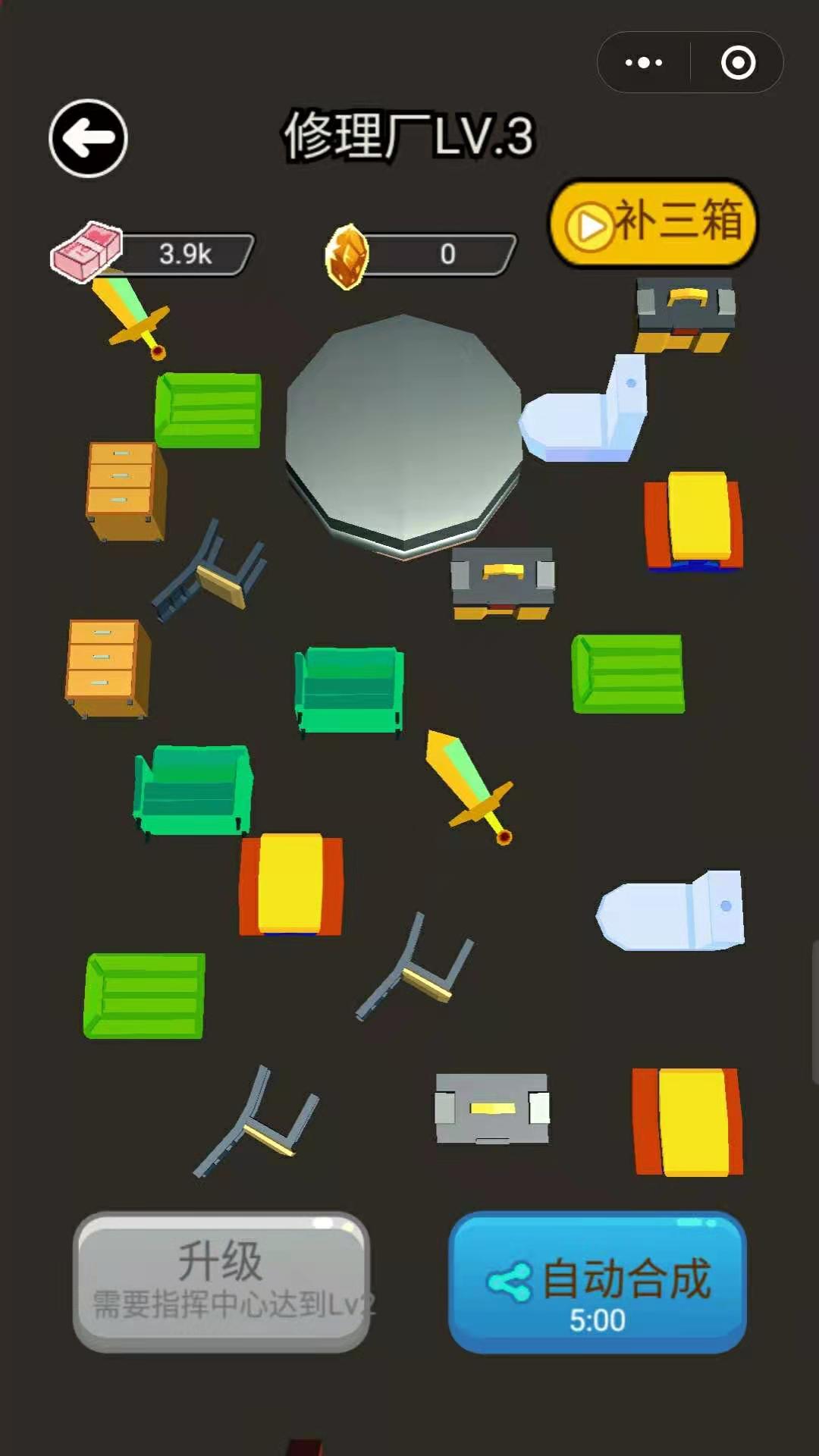Image resolution: width=819 pixels, height=1456 pixels.
Task: Tap the 补三箱 video reward button
Action: coord(654,223)
